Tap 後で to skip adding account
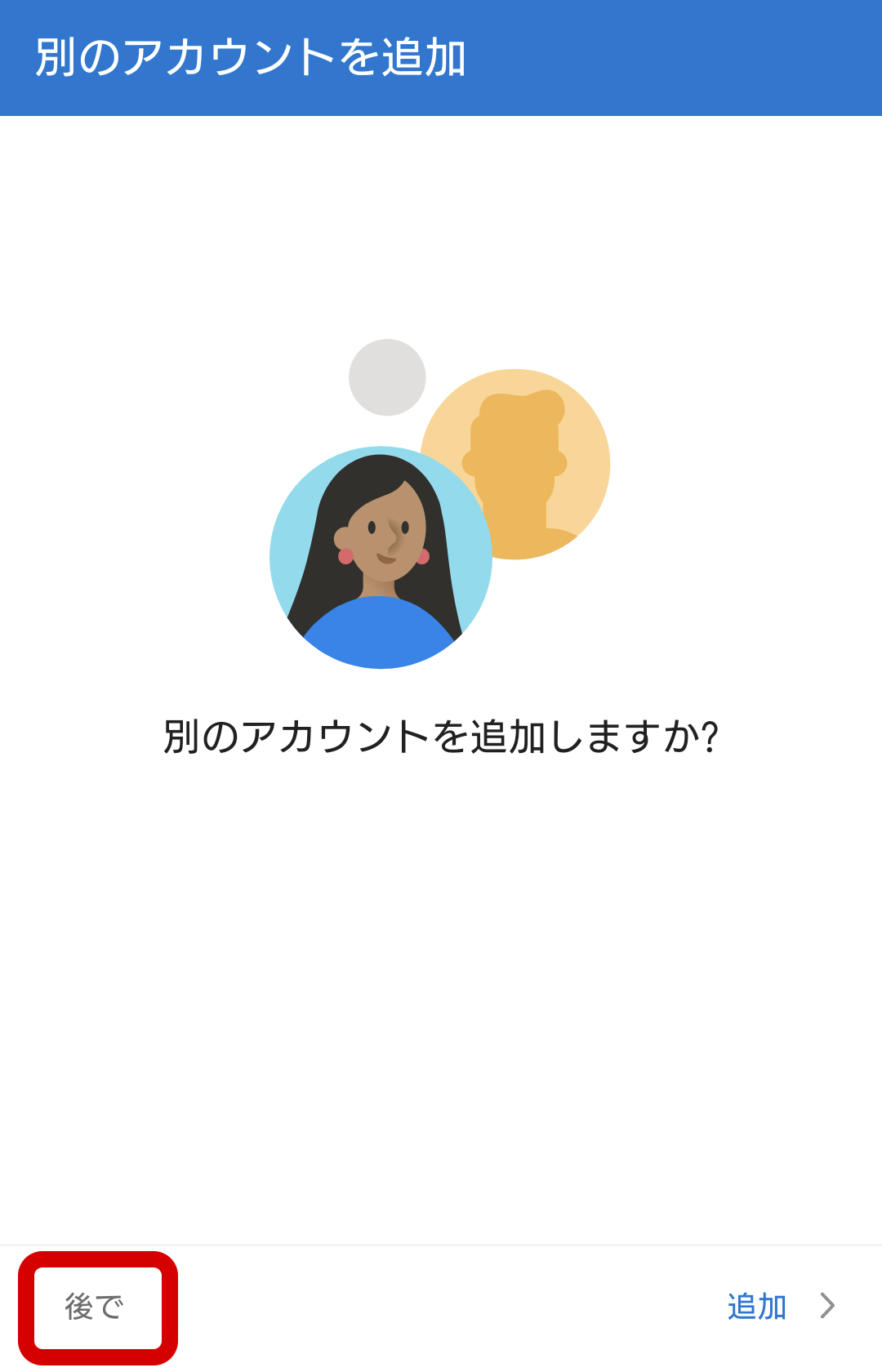 click(96, 1307)
